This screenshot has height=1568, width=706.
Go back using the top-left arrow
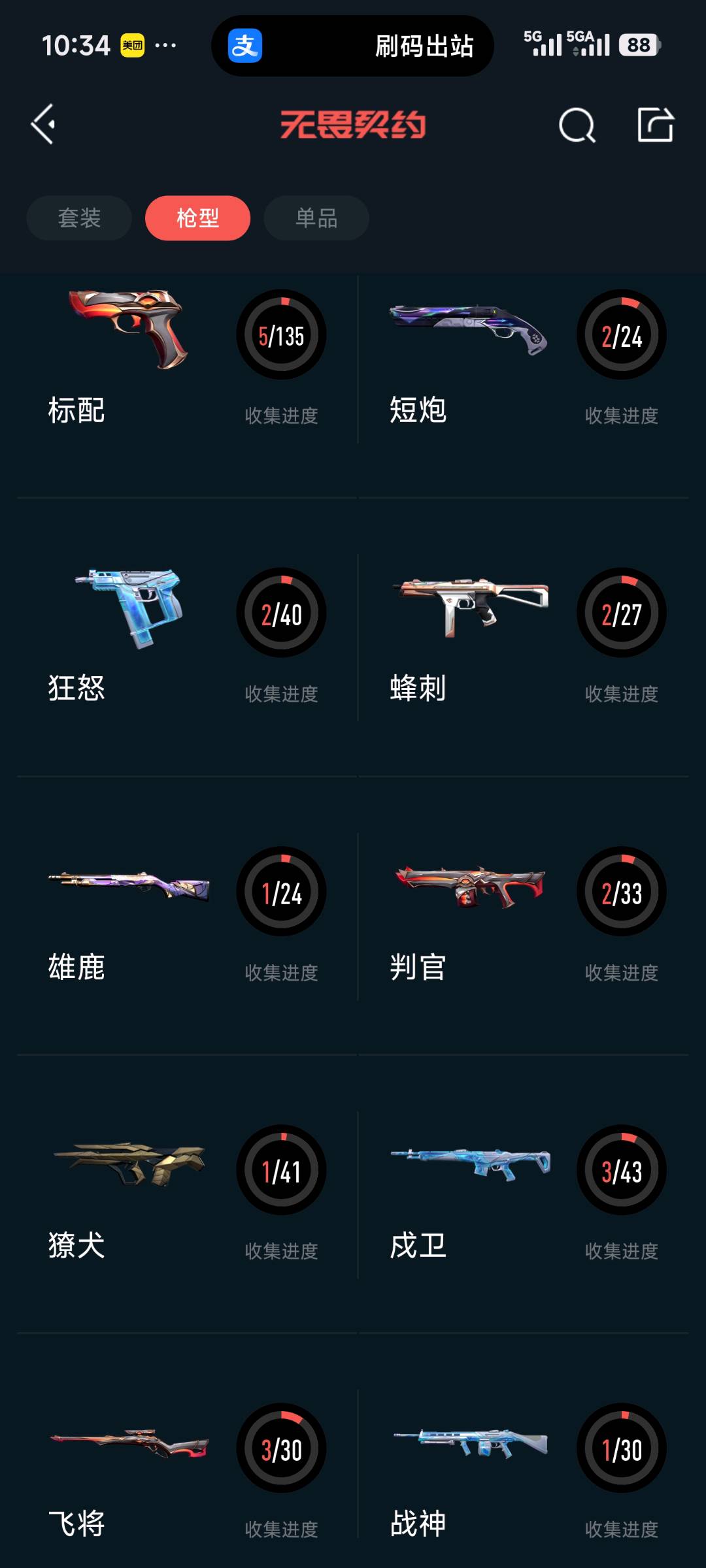[43, 124]
